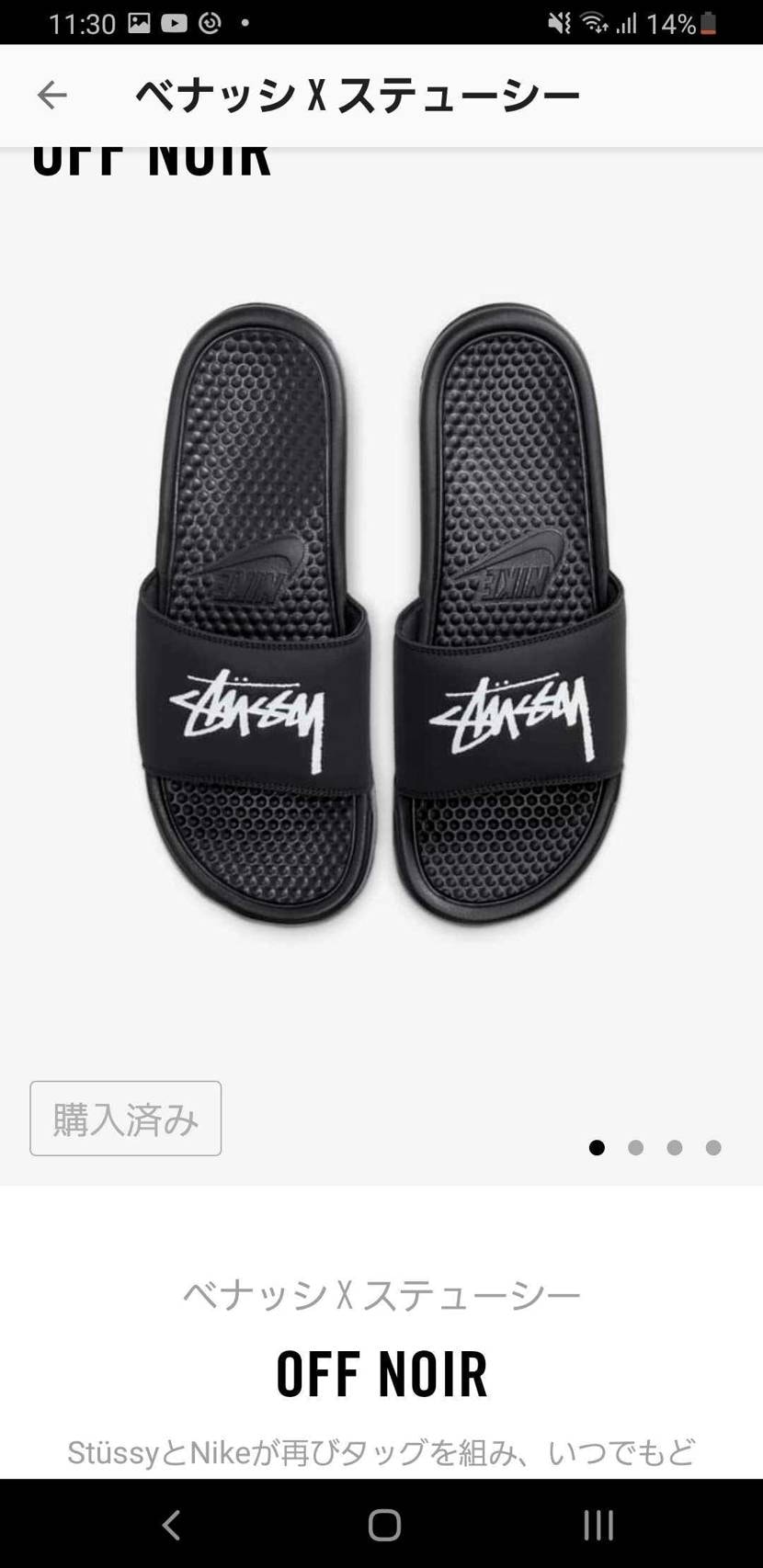This screenshot has height=1568, width=763.
Task: Tap the back arrow in the app header
Action: [x=52, y=95]
